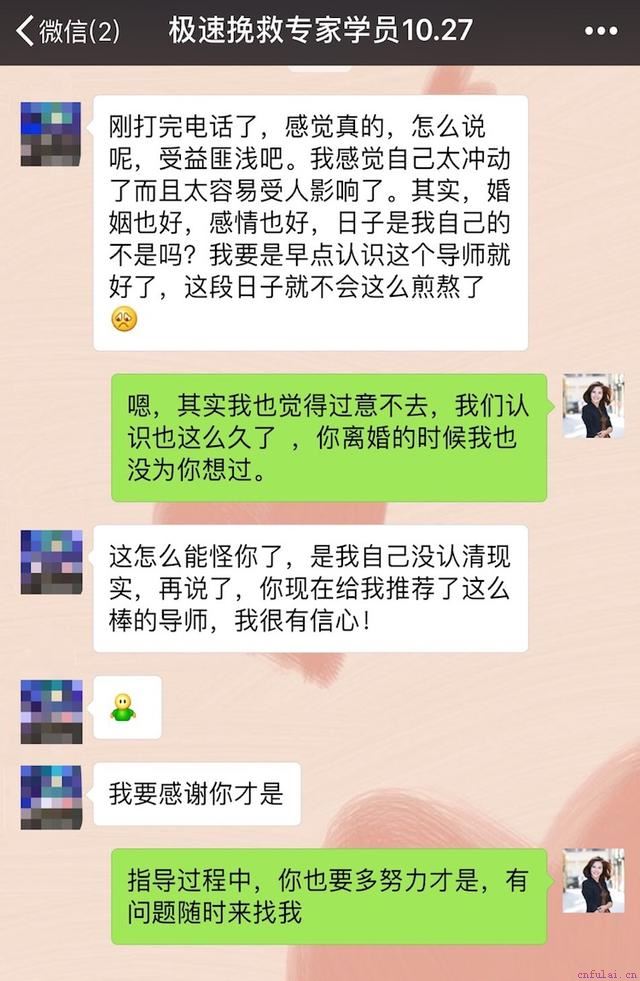
Task: Tap the woman's avatar beside the 嗯，其实我也觉得 message
Action: pos(593,406)
